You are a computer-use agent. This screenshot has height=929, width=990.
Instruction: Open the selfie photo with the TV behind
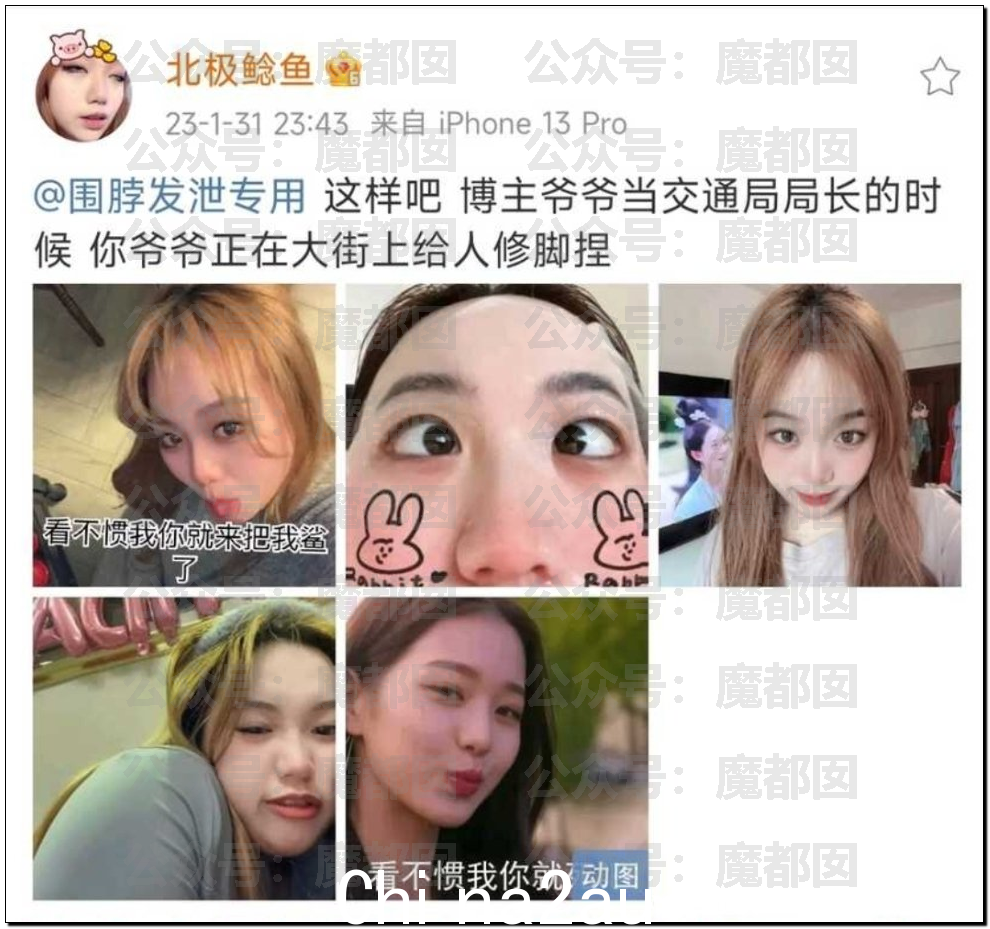pos(809,435)
